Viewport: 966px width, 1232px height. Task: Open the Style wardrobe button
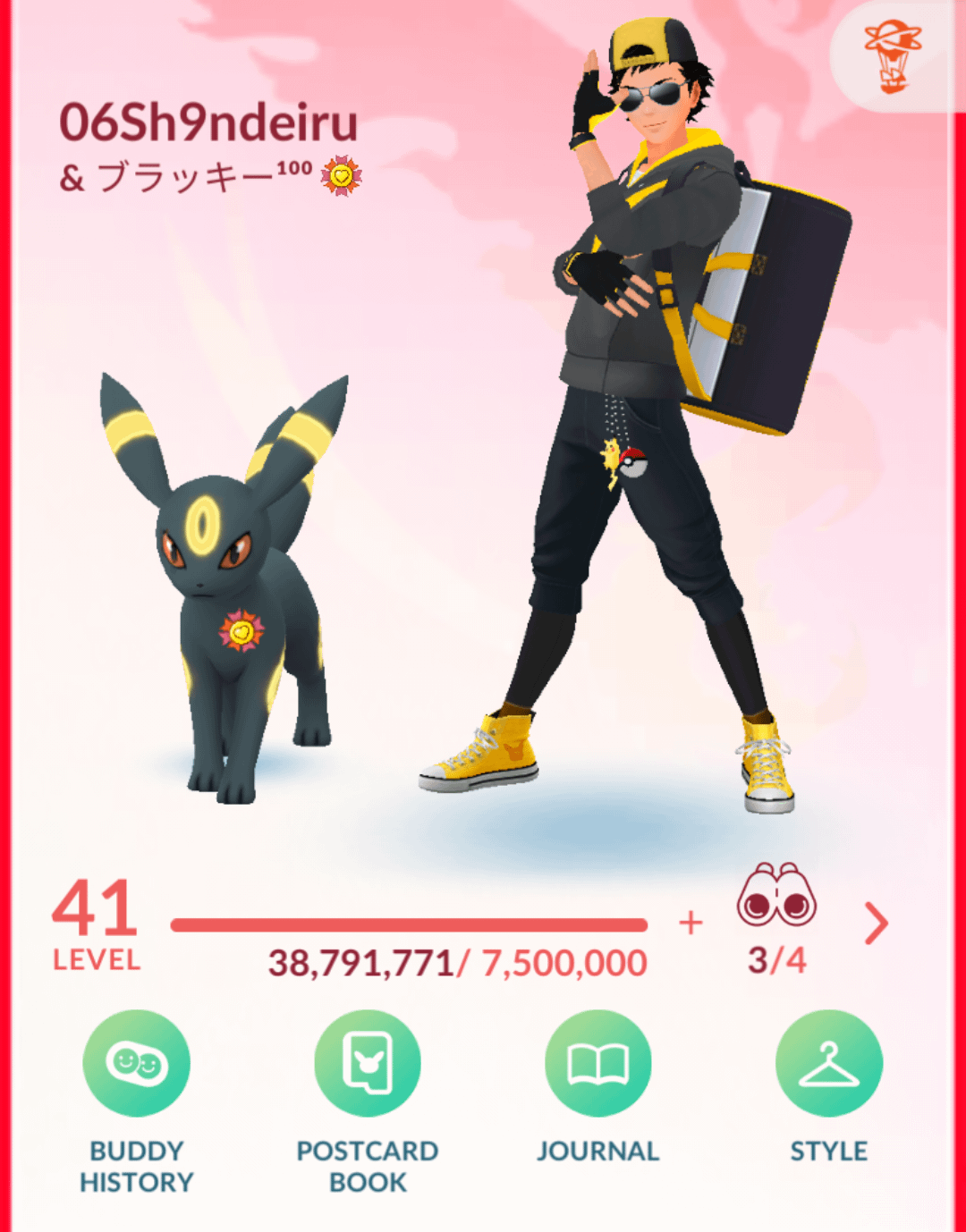[x=828, y=1063]
